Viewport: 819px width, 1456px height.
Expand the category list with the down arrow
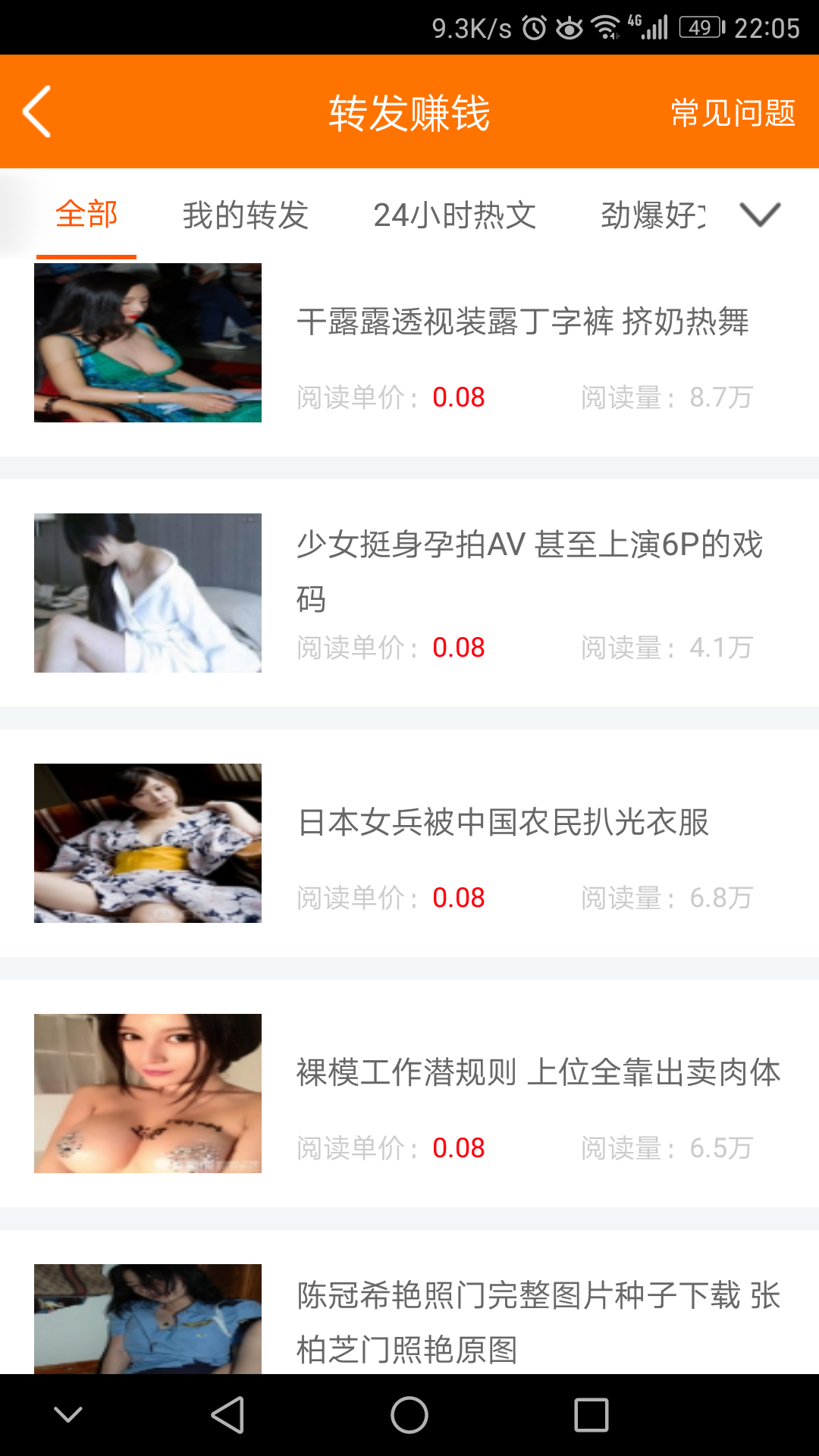pos(762,215)
